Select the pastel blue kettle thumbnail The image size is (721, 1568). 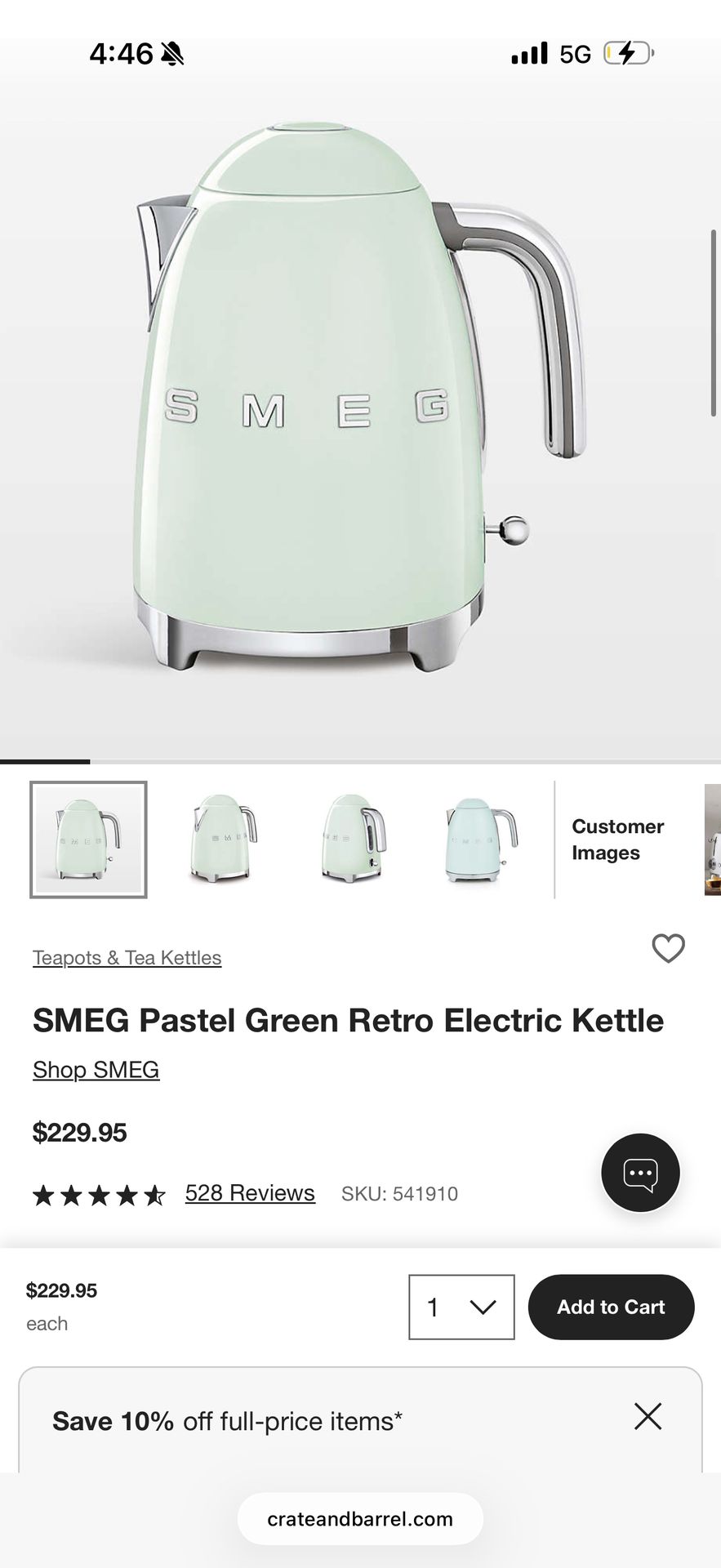click(480, 839)
